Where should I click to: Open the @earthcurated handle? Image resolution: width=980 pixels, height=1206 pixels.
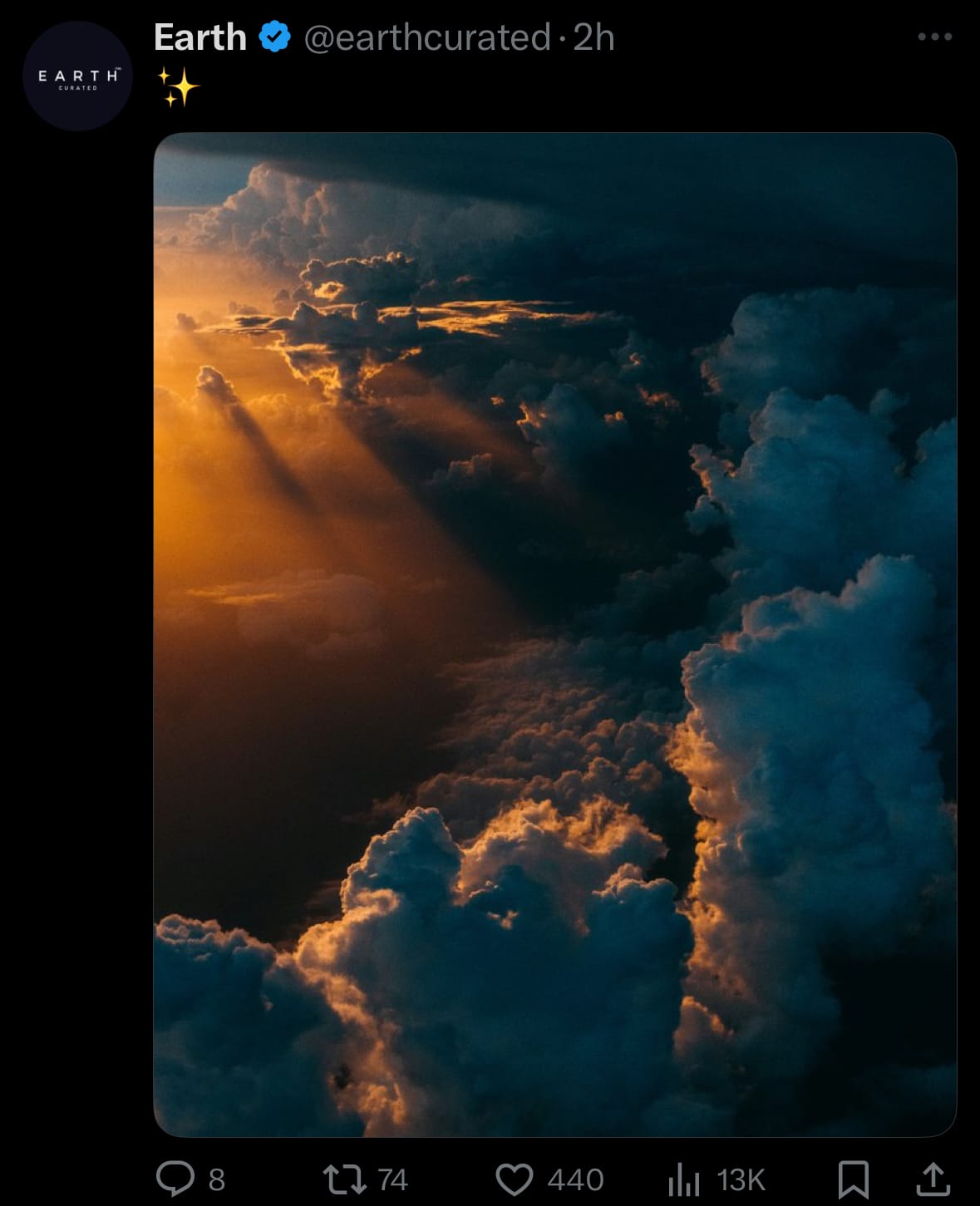pyautogui.click(x=427, y=37)
